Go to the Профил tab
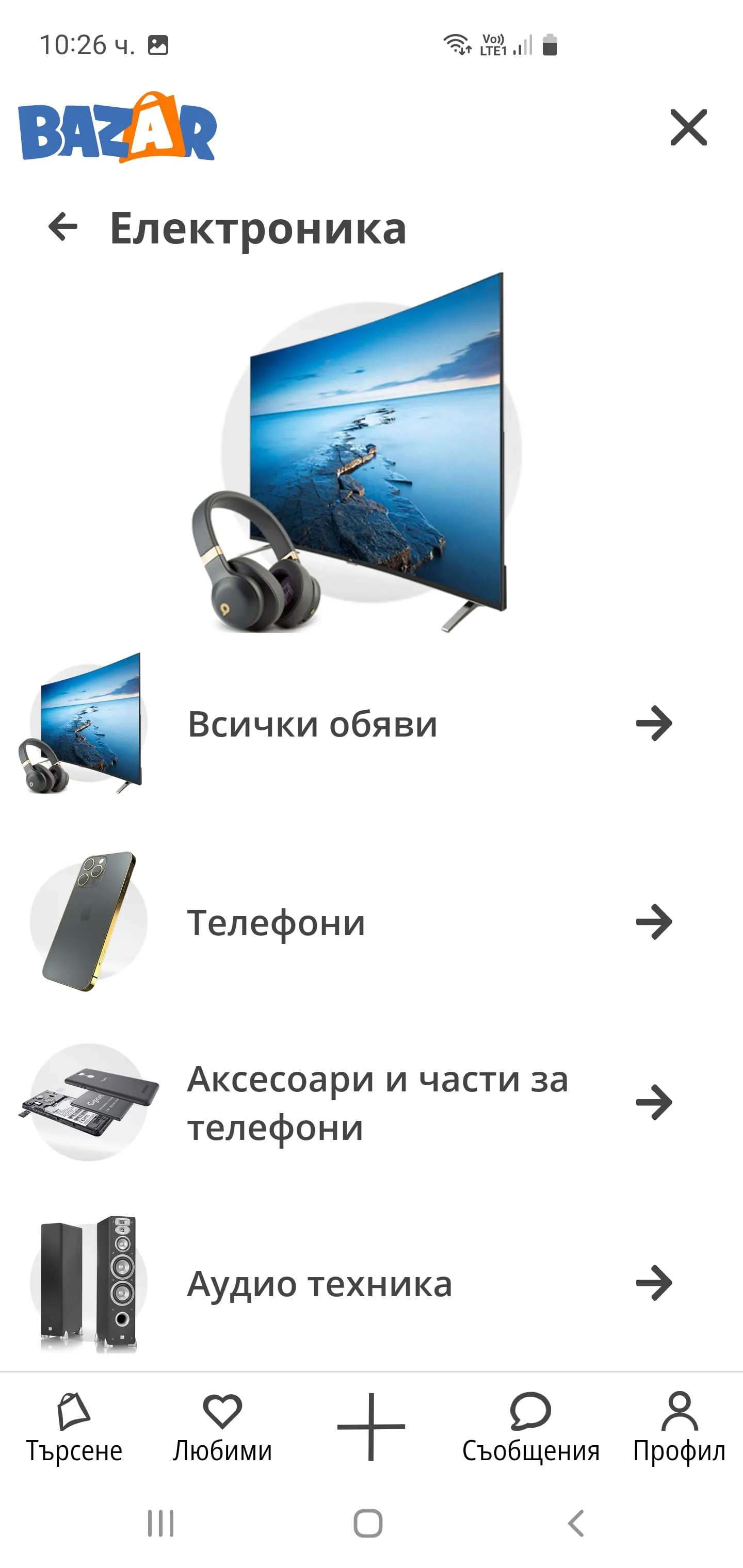 click(679, 1427)
